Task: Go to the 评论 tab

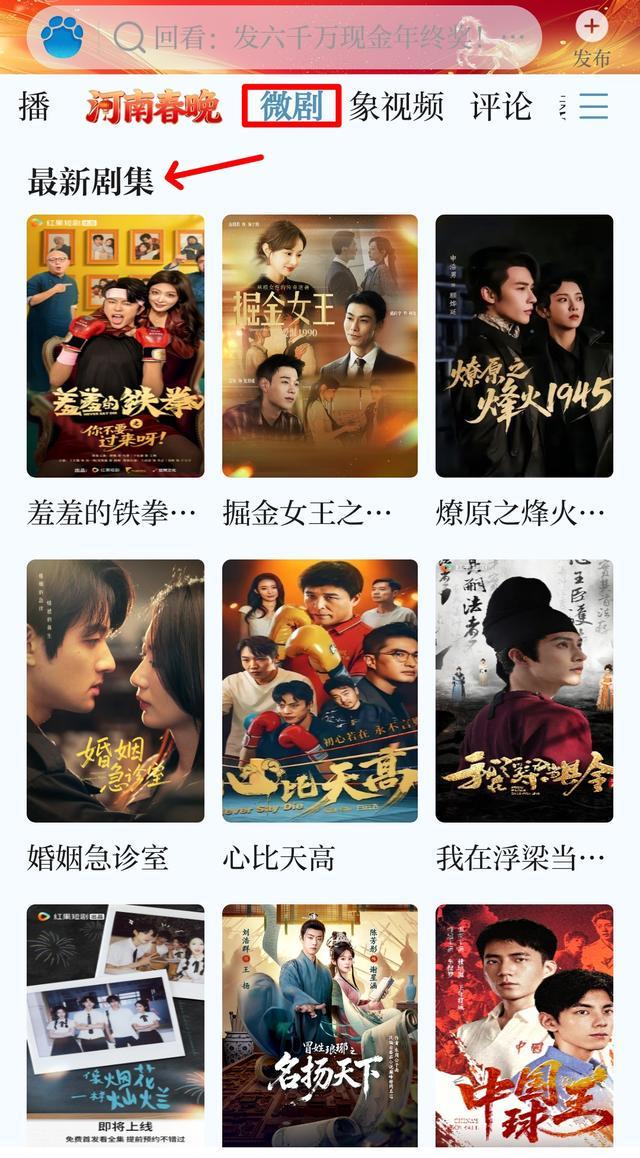Action: point(501,106)
